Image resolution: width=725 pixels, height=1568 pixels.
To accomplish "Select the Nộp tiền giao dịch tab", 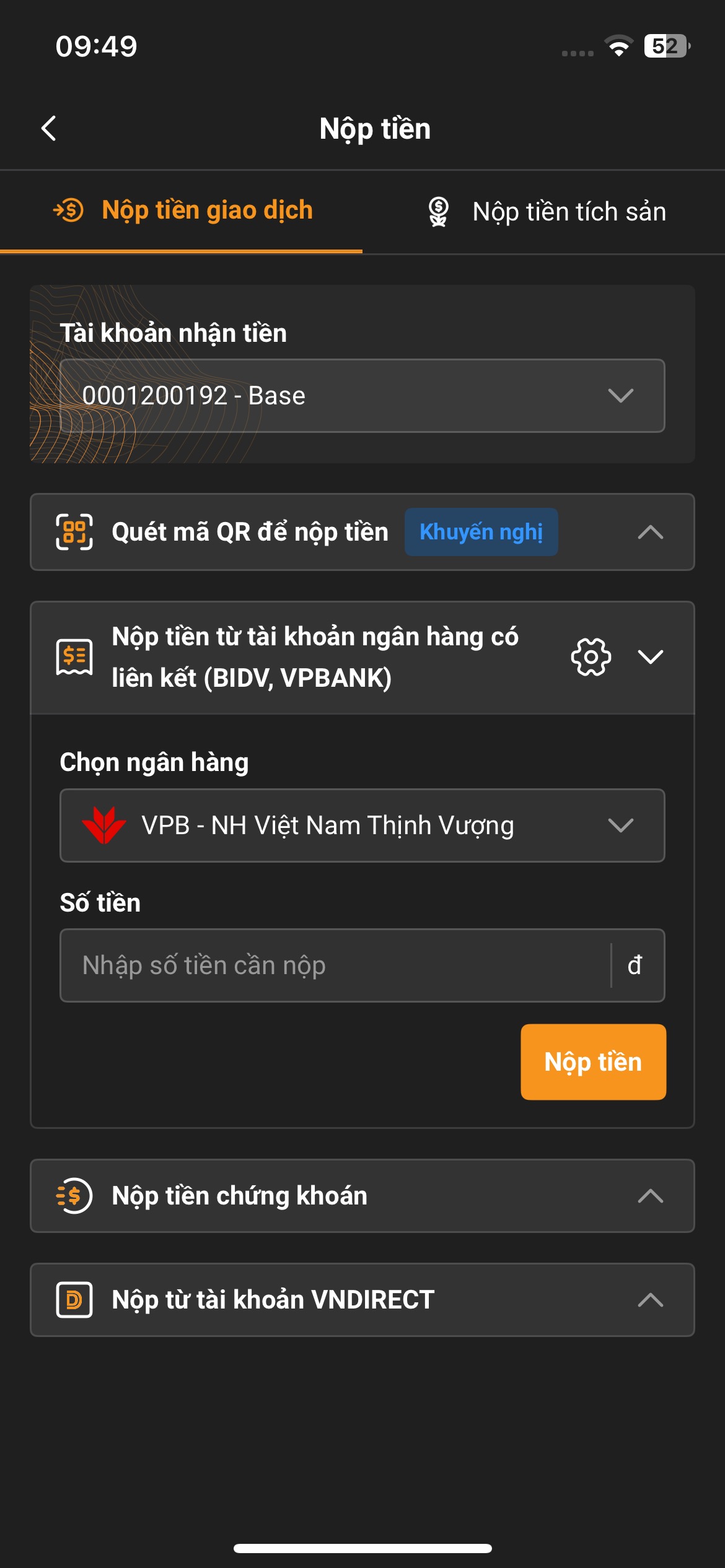I will coord(182,211).
